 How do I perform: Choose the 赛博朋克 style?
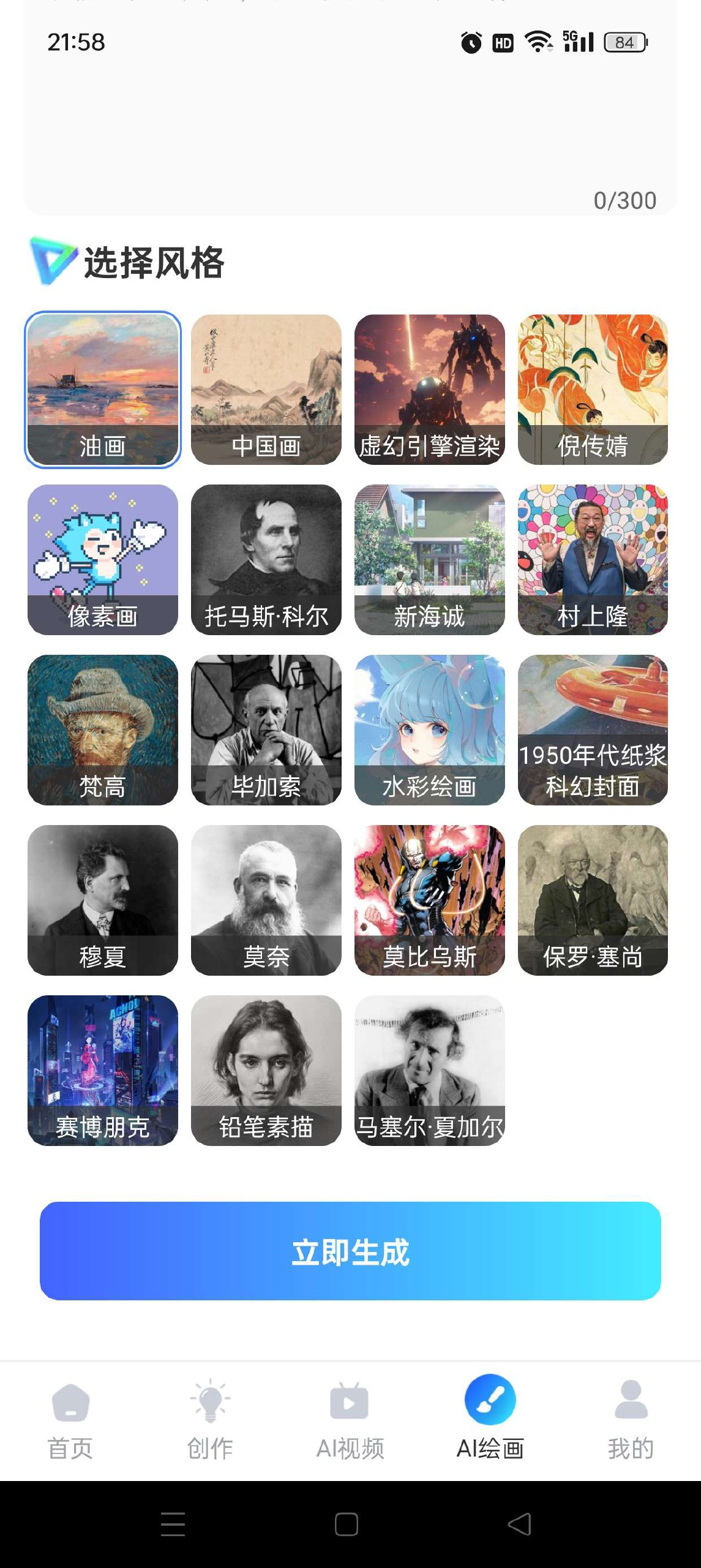click(103, 1070)
